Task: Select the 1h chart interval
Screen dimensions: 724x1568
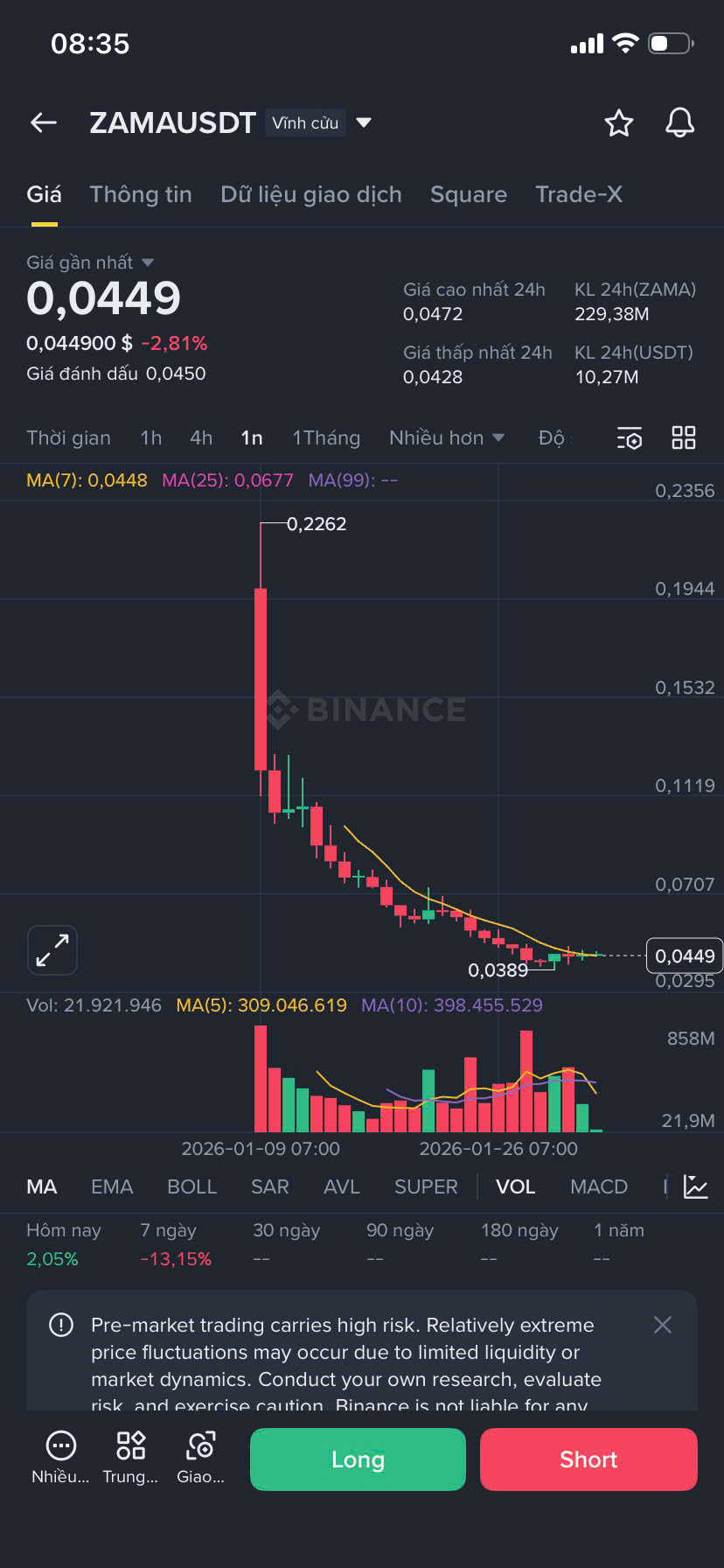Action: click(150, 437)
